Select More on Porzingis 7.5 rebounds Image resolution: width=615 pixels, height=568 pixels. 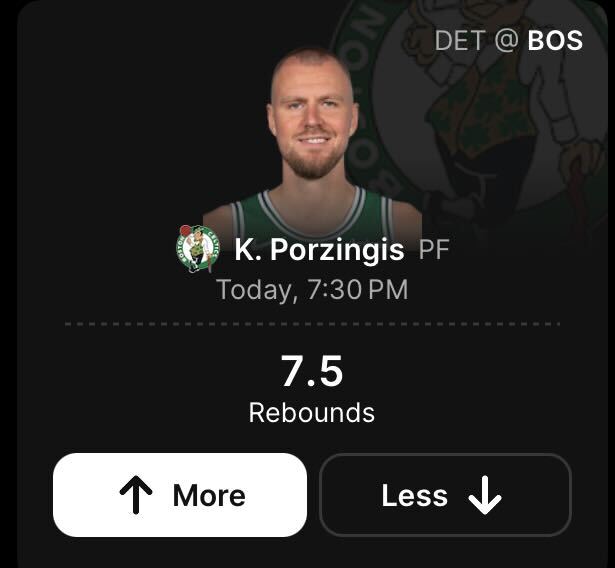click(180, 495)
